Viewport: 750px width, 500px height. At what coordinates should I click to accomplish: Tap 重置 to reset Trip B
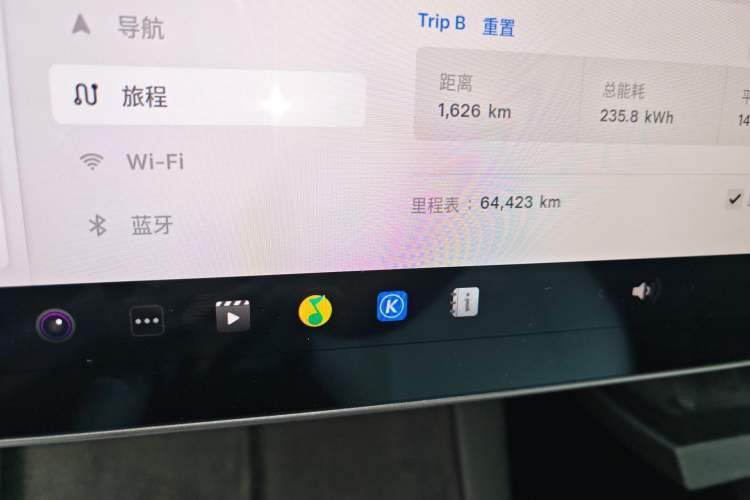point(499,26)
